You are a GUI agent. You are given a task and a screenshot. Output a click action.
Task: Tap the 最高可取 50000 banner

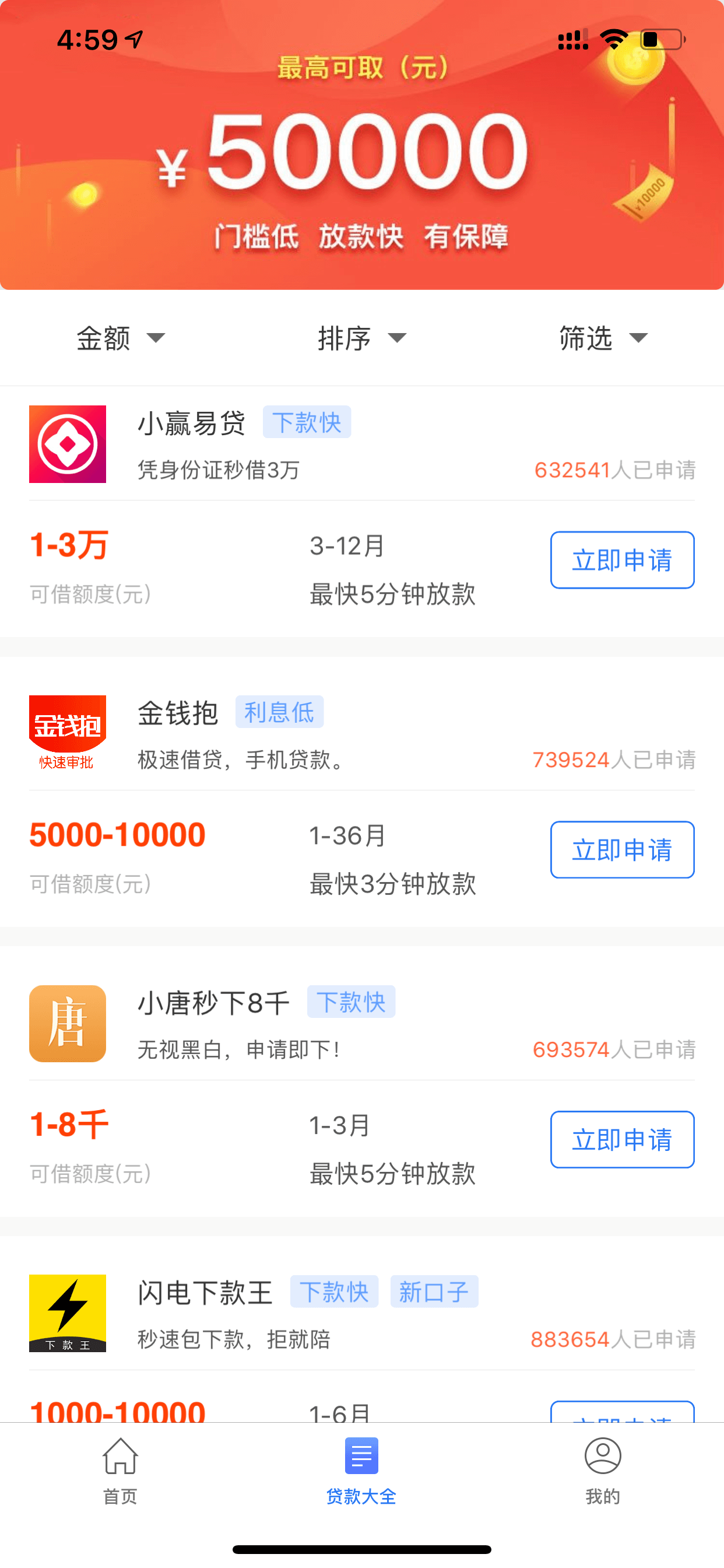click(362, 145)
